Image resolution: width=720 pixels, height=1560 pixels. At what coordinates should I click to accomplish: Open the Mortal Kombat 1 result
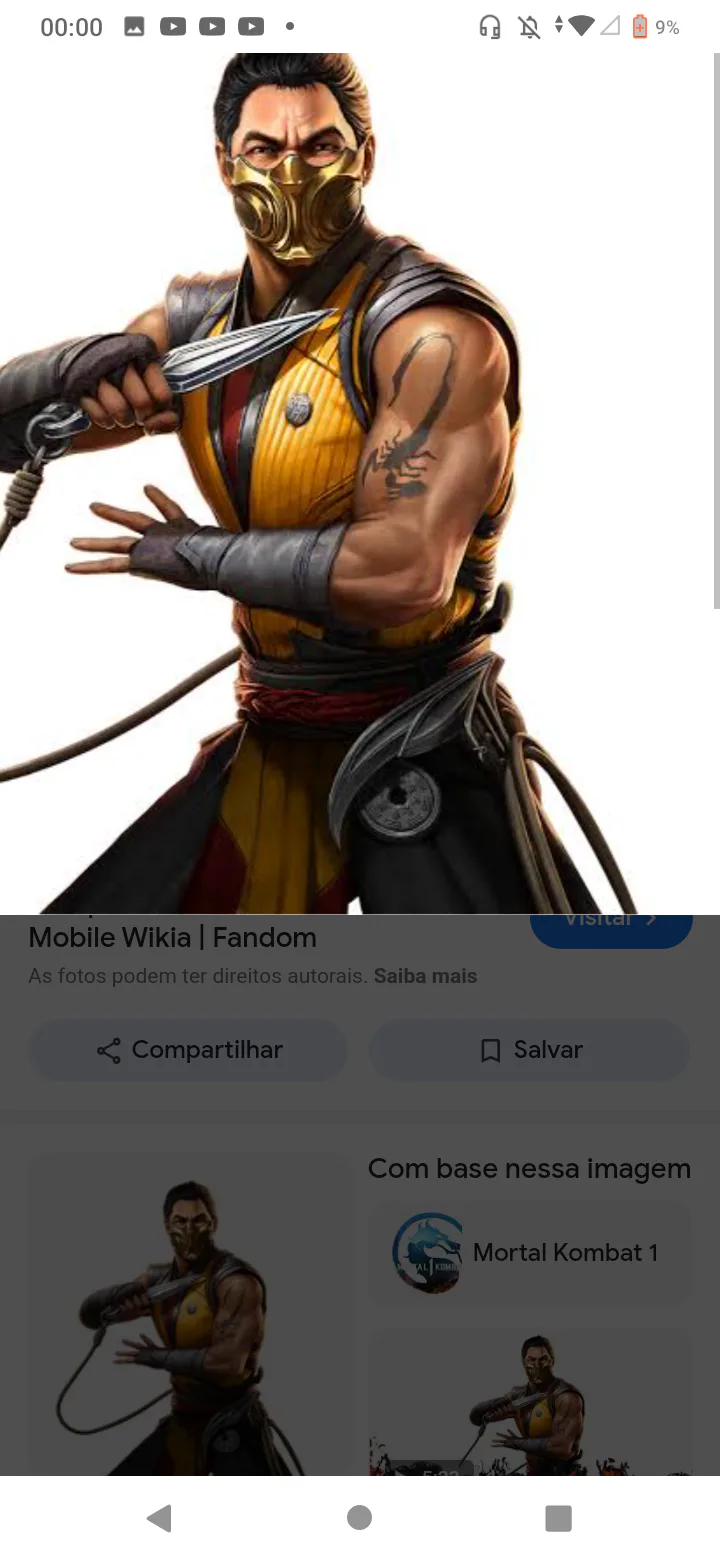pos(530,1252)
